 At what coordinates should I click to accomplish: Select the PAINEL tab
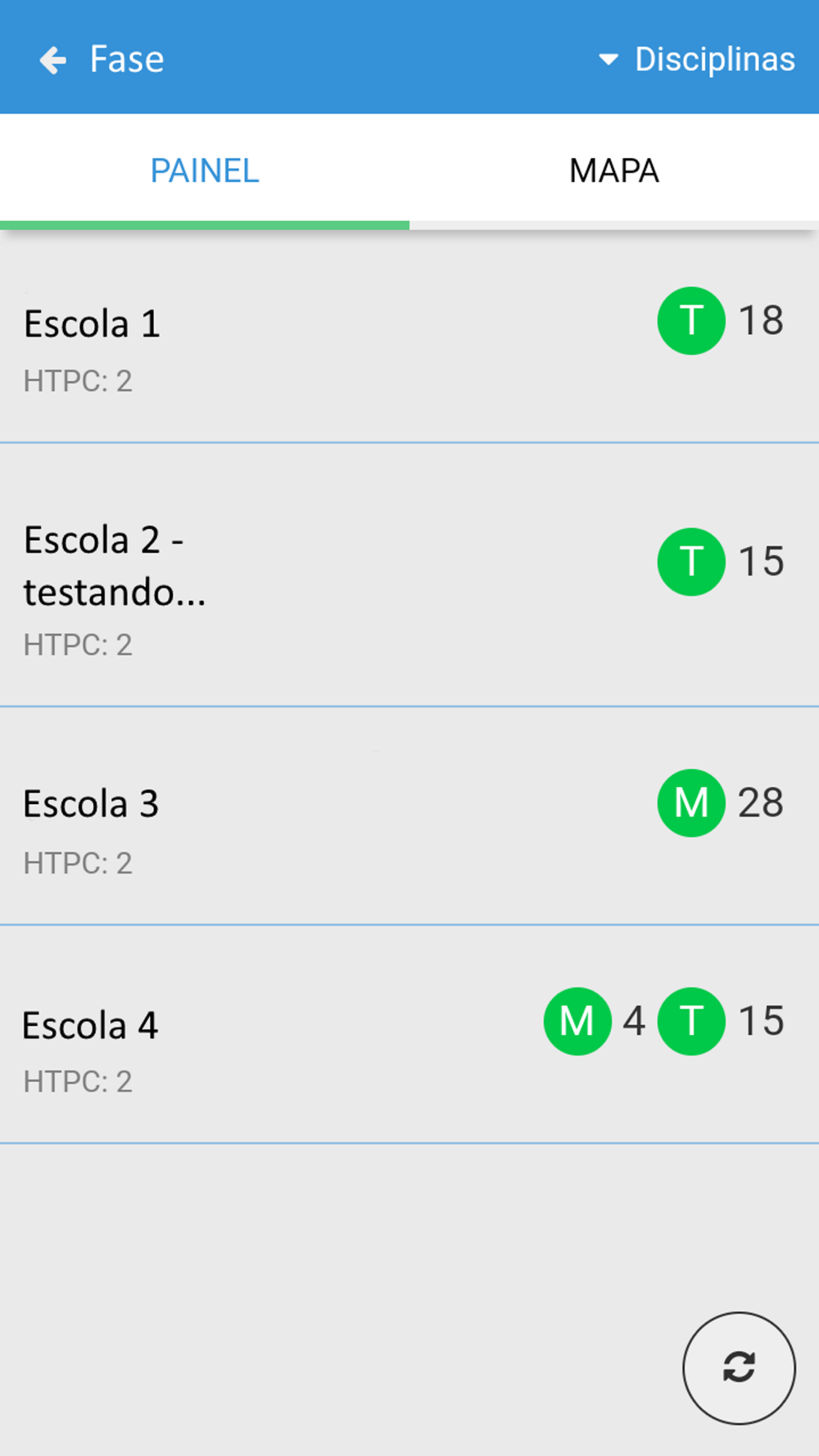tap(205, 170)
